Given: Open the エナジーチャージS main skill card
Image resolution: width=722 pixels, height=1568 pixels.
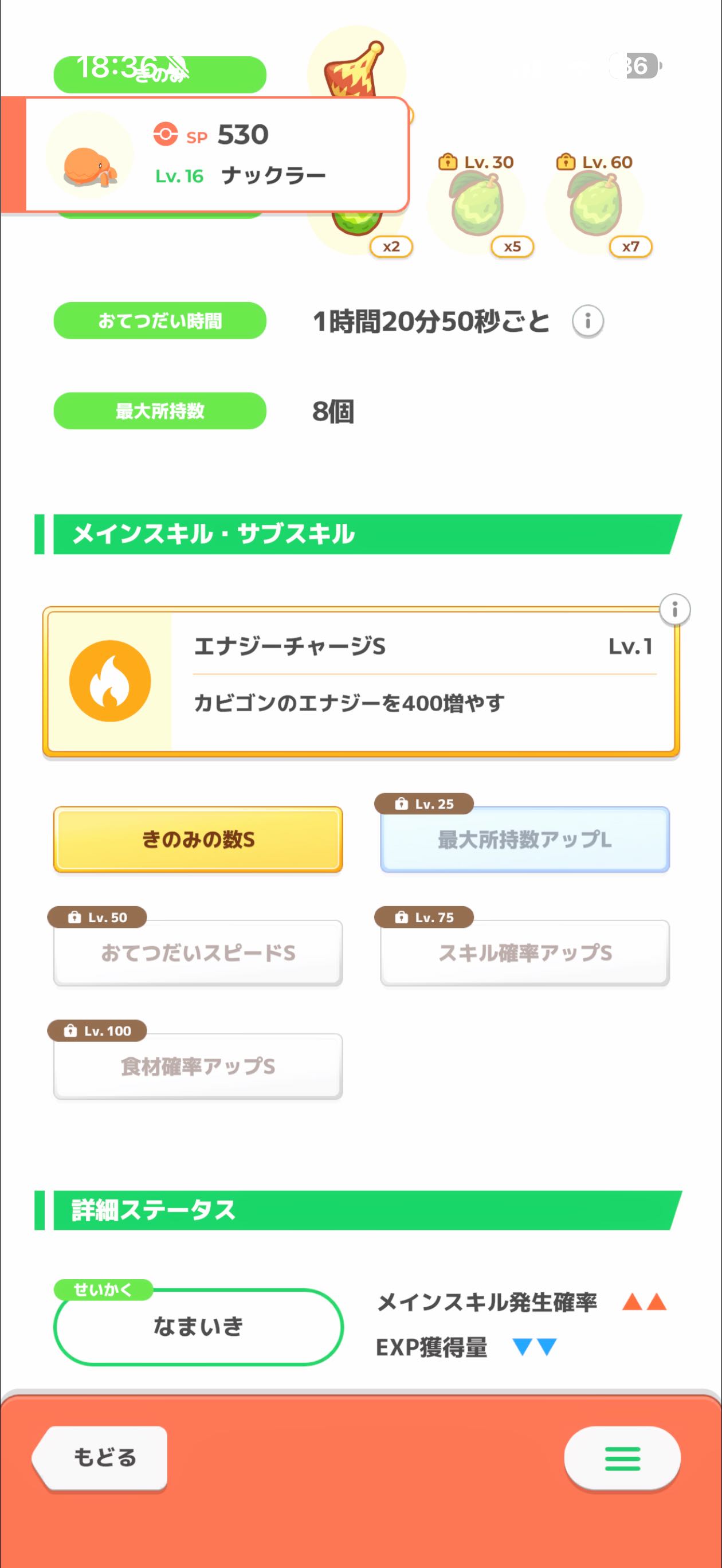Looking at the screenshot, I should pyautogui.click(x=360, y=682).
